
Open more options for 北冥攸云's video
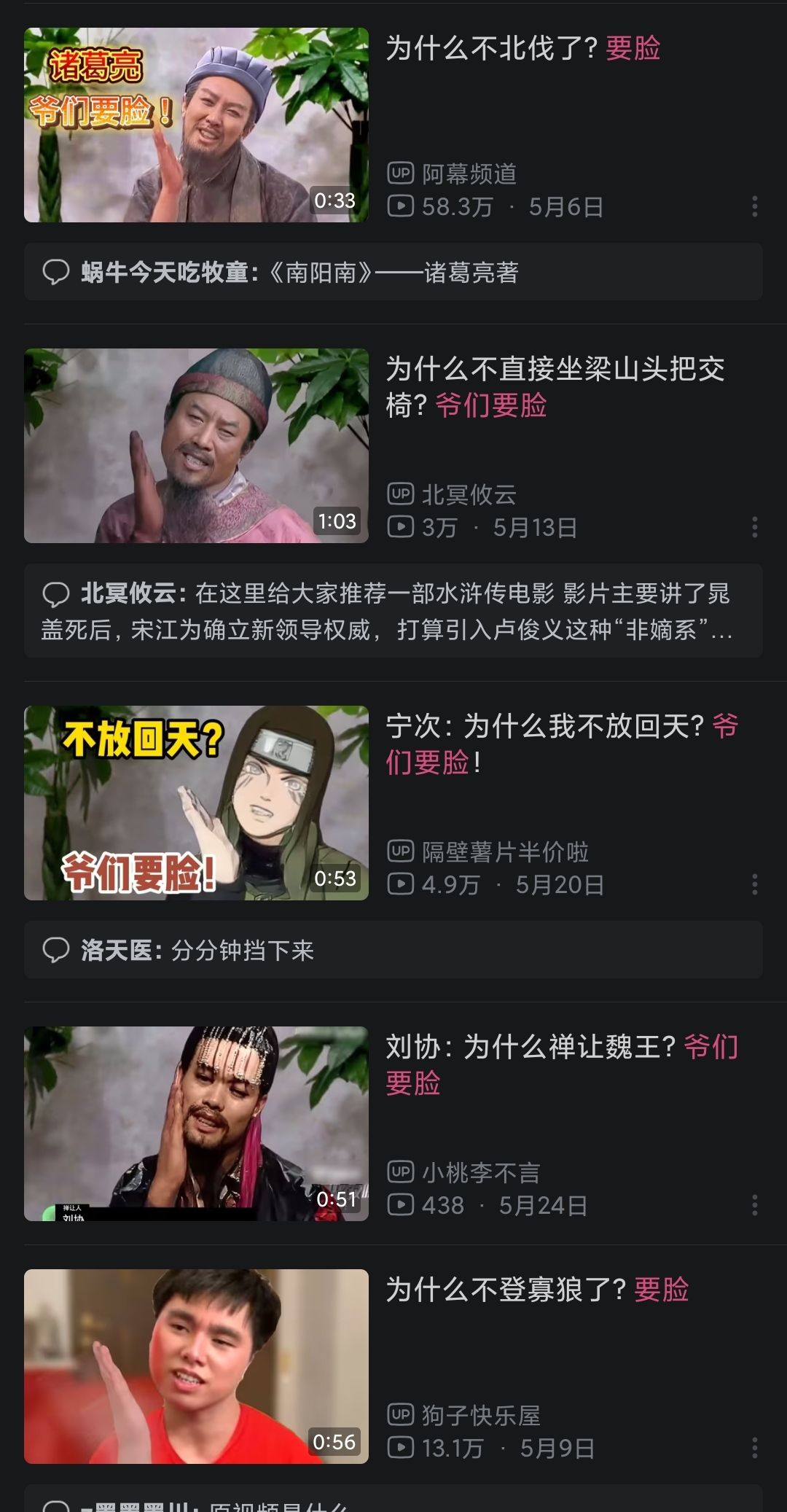(x=754, y=527)
